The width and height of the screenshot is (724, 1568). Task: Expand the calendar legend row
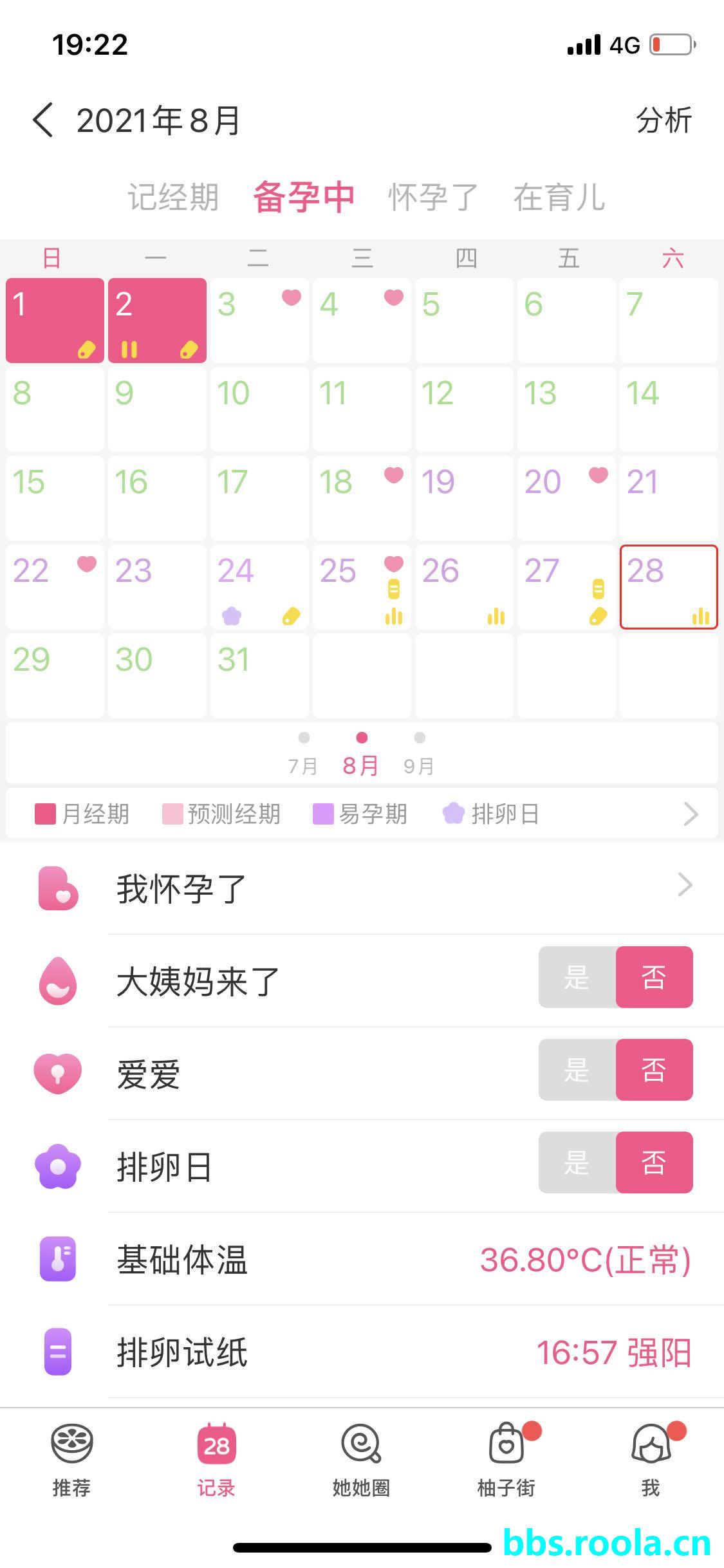(x=691, y=814)
